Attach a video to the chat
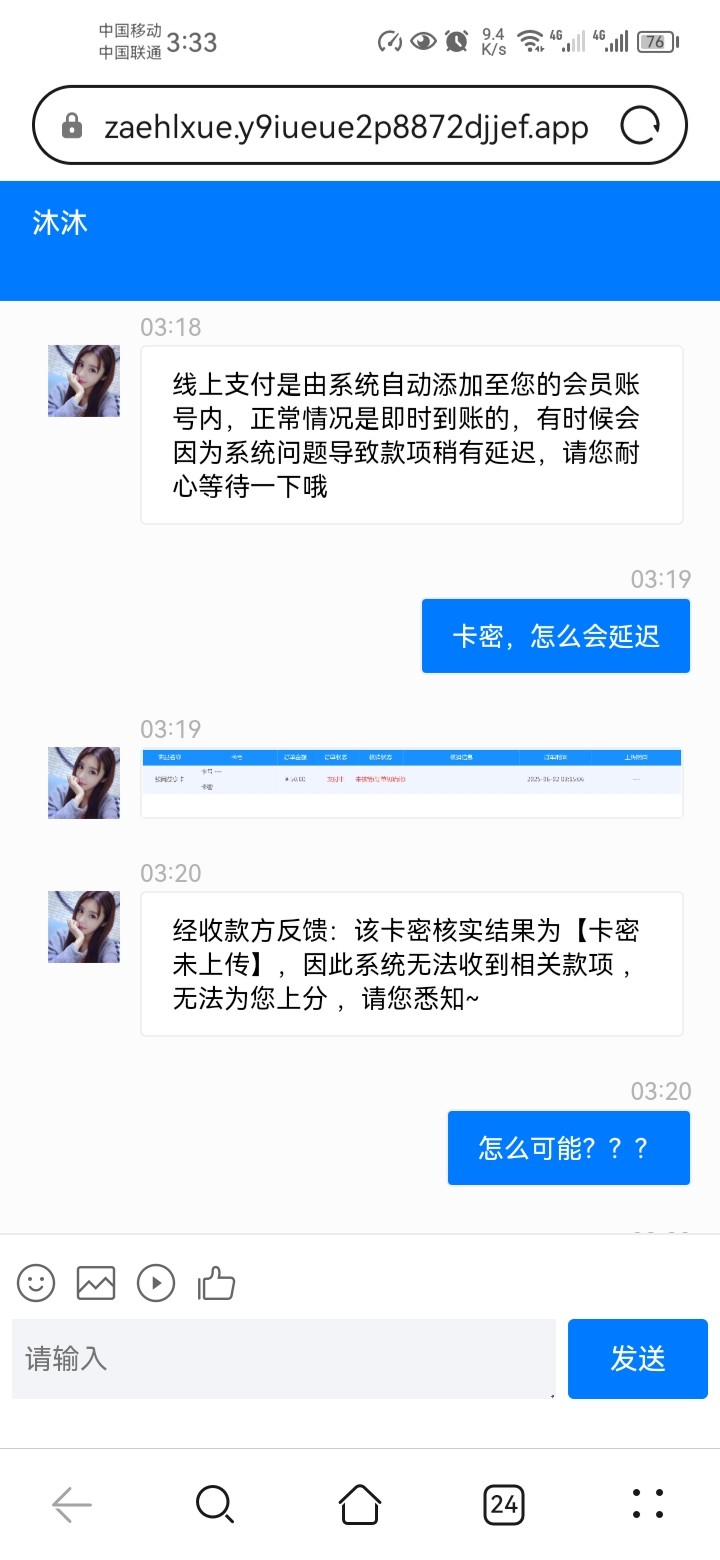 pyautogui.click(x=156, y=1283)
